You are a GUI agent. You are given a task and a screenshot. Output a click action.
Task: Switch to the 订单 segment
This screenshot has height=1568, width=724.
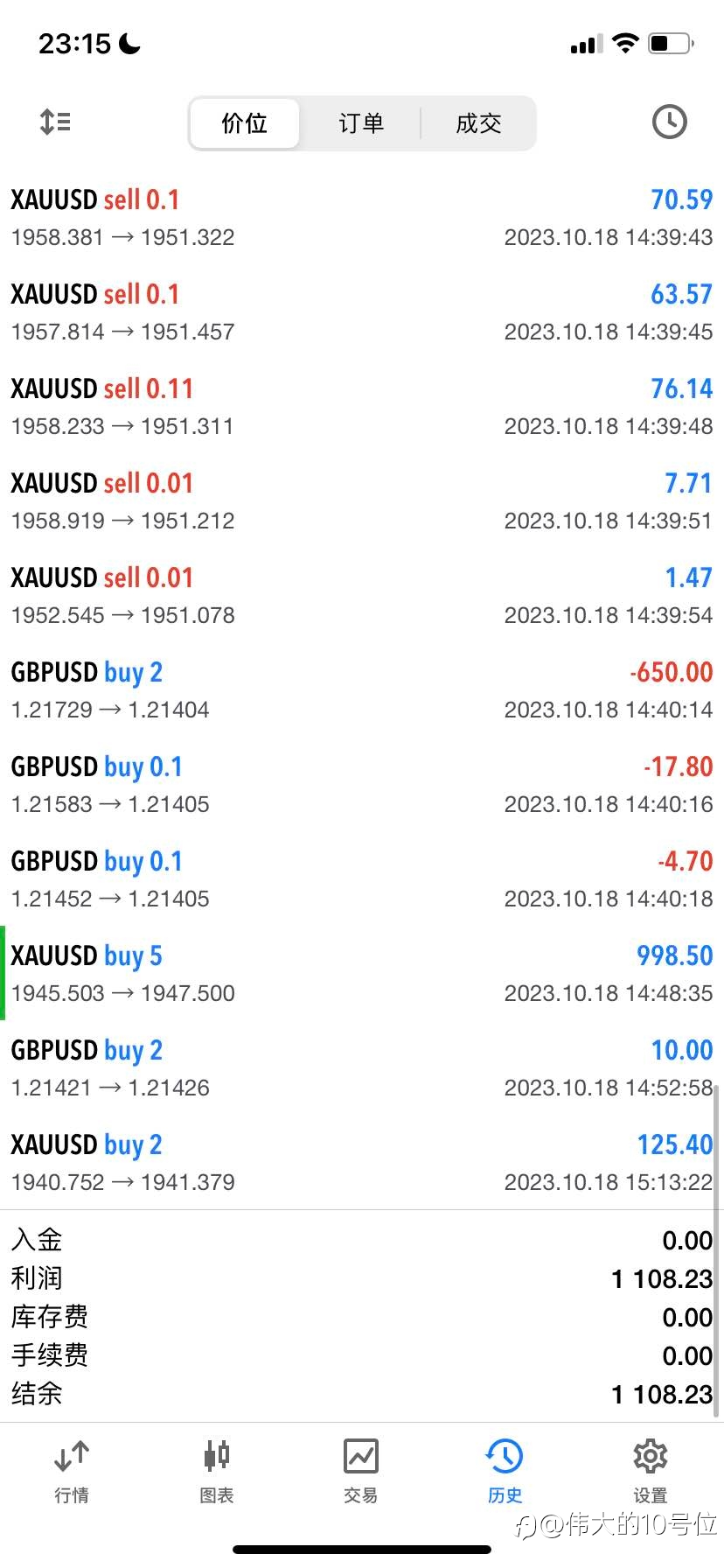361,123
